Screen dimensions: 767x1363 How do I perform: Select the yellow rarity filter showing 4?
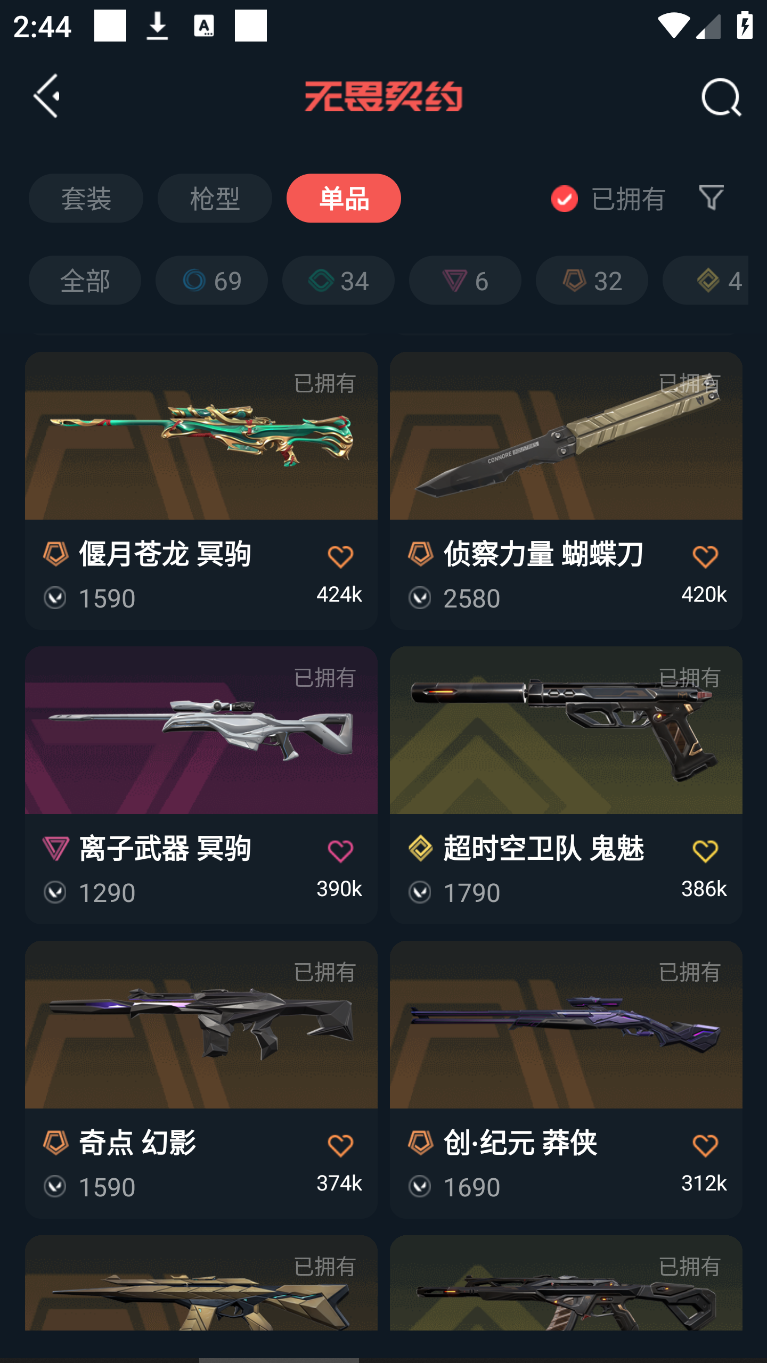(x=713, y=280)
